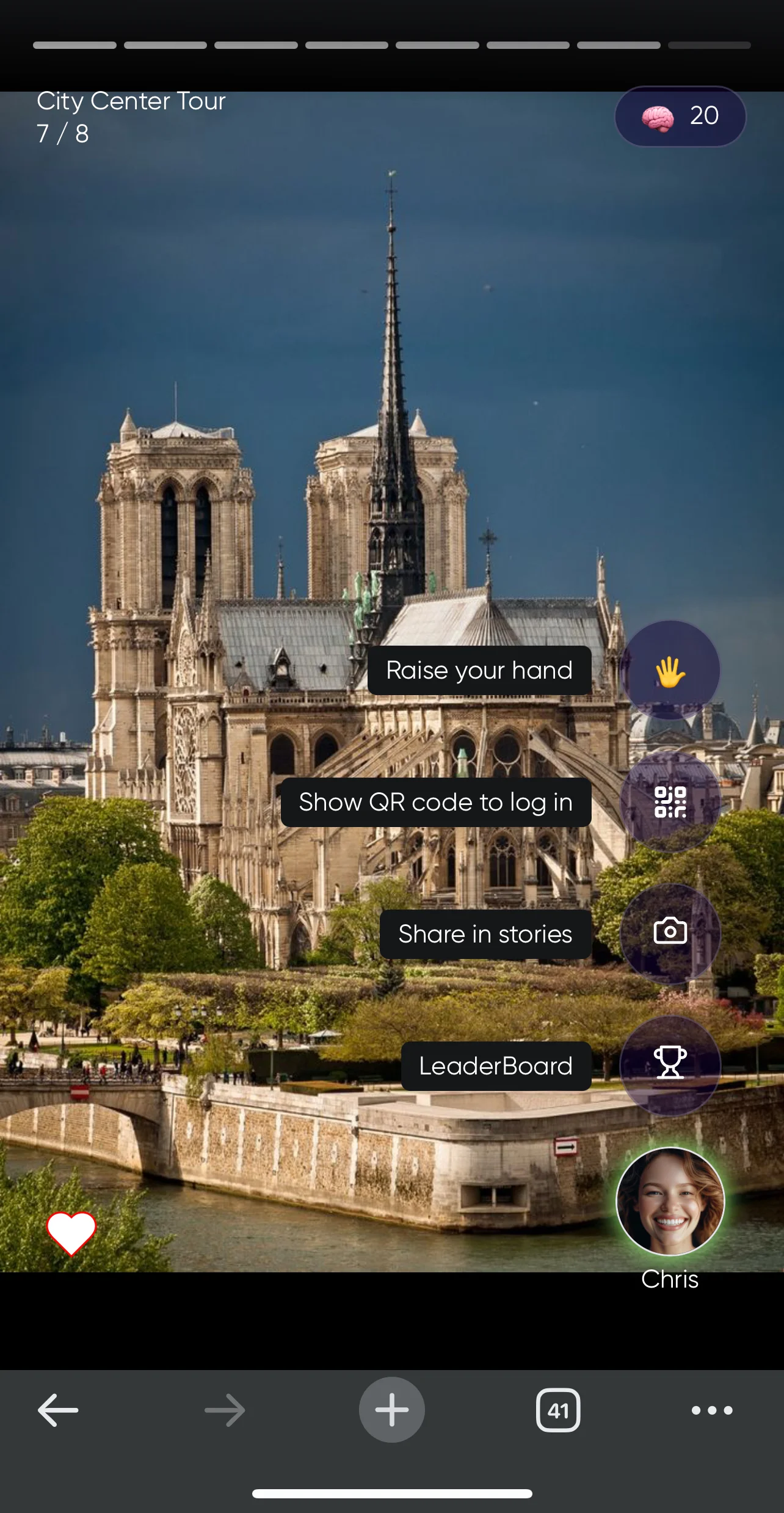The image size is (784, 1513).
Task: Open the browser's three-dot menu
Action: pos(711,1410)
